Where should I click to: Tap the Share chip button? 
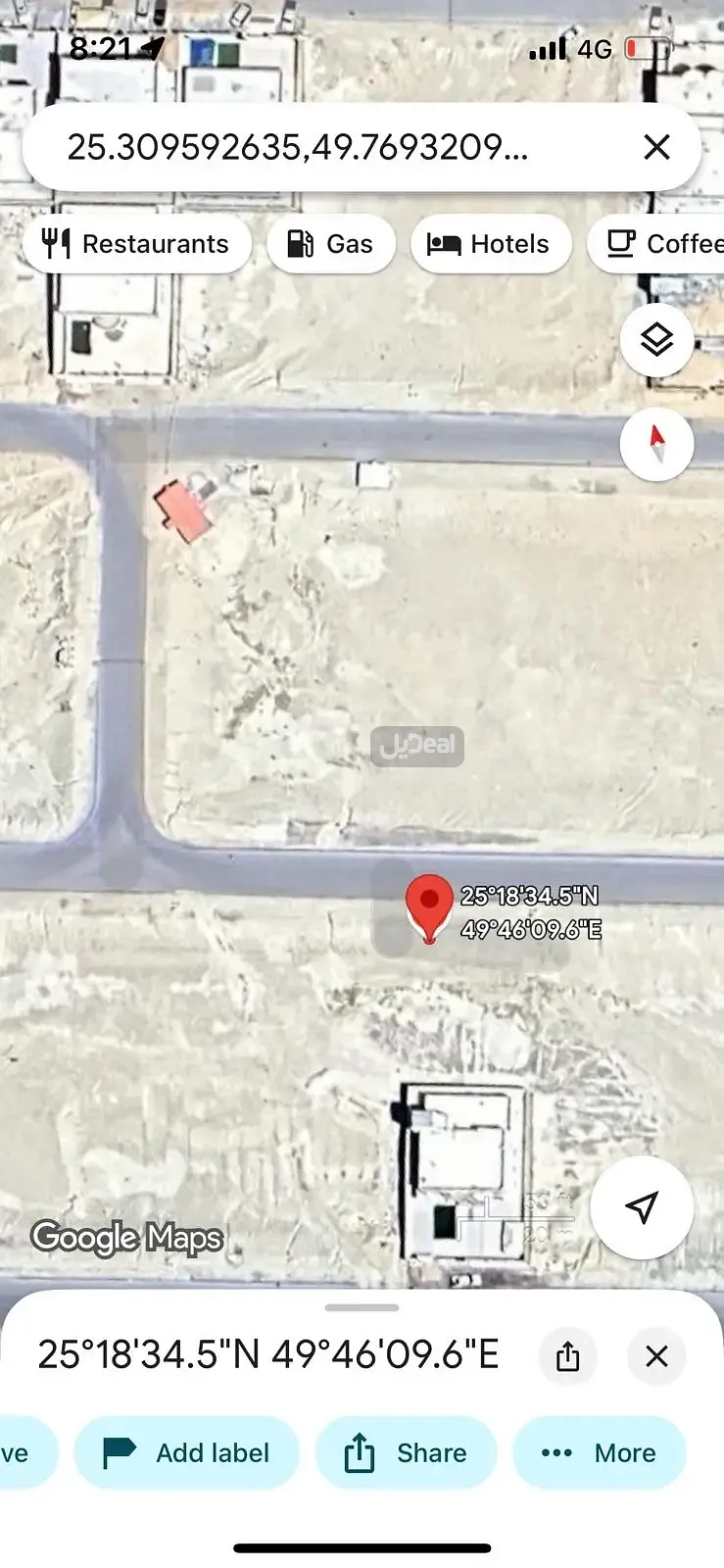click(406, 1452)
